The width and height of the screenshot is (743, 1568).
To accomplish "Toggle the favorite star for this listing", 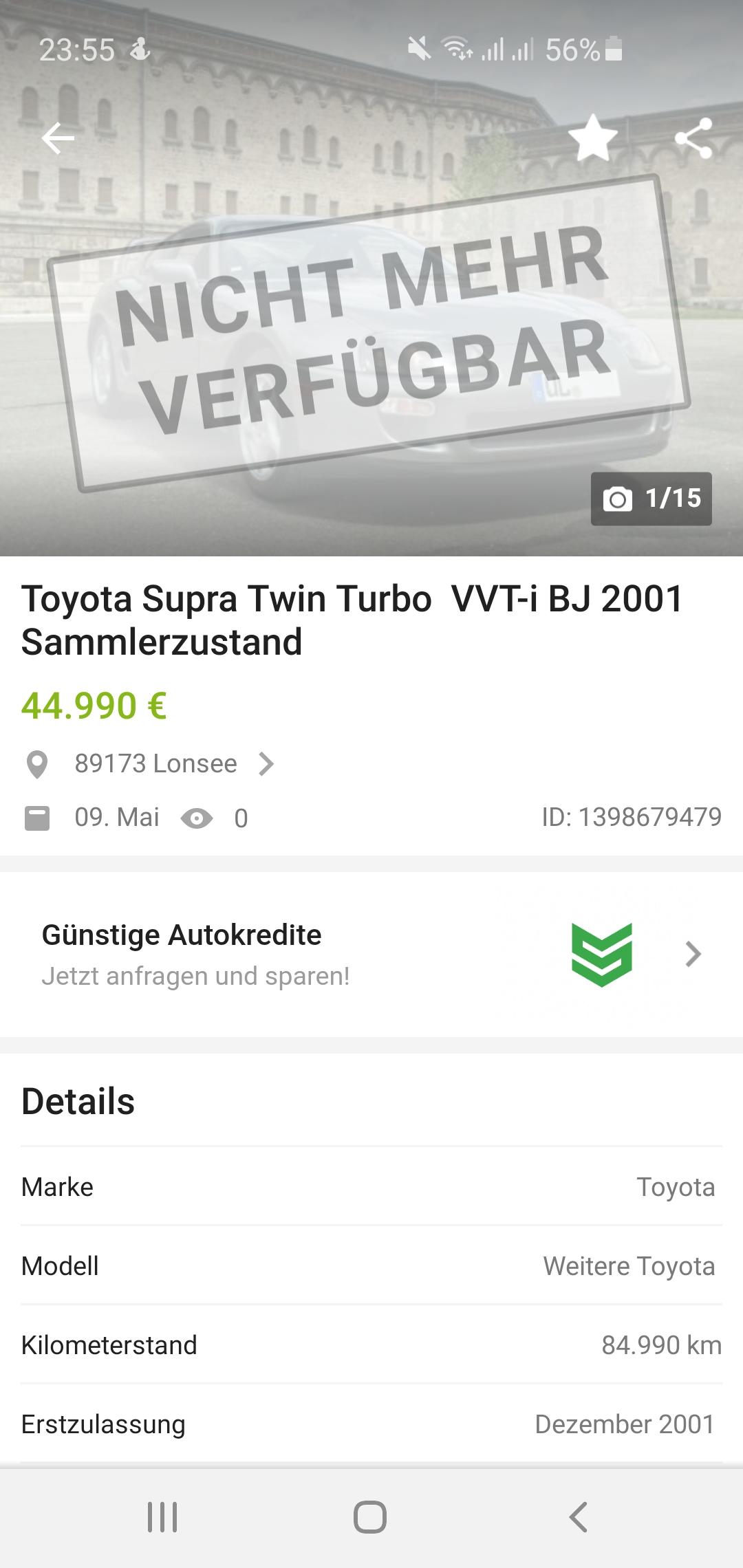I will click(592, 138).
